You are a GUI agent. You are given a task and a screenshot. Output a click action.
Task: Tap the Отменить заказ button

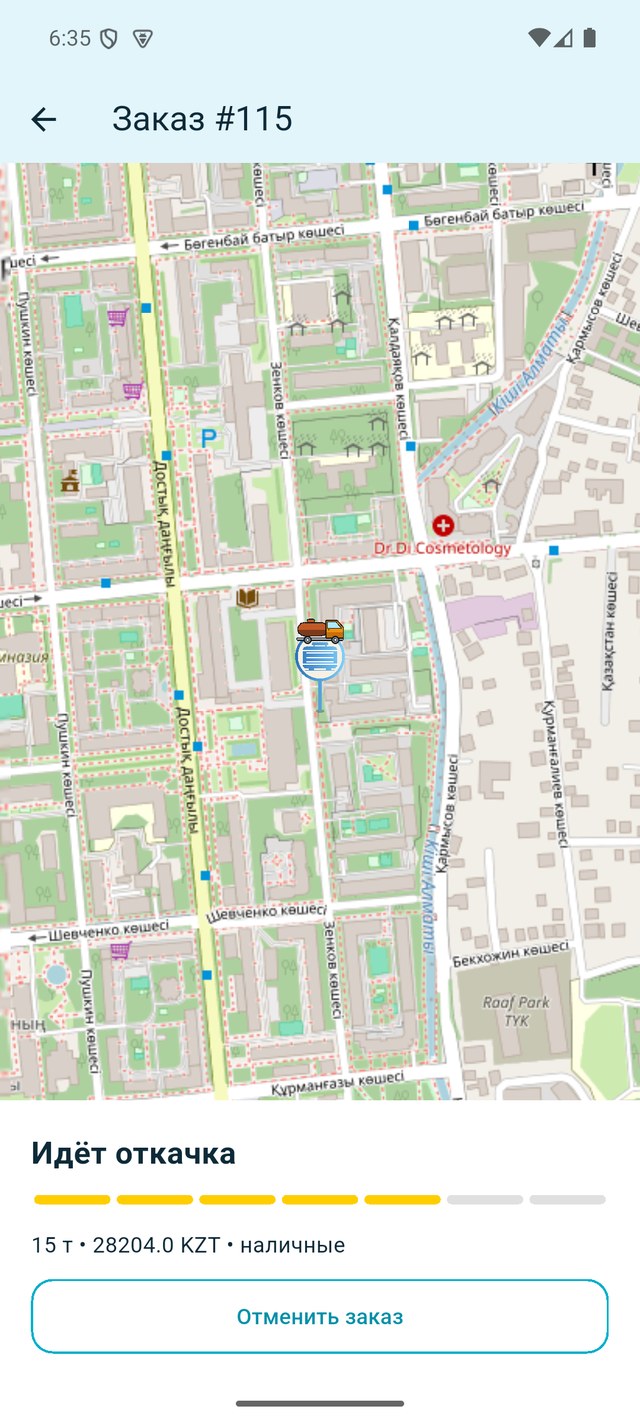(320, 1316)
